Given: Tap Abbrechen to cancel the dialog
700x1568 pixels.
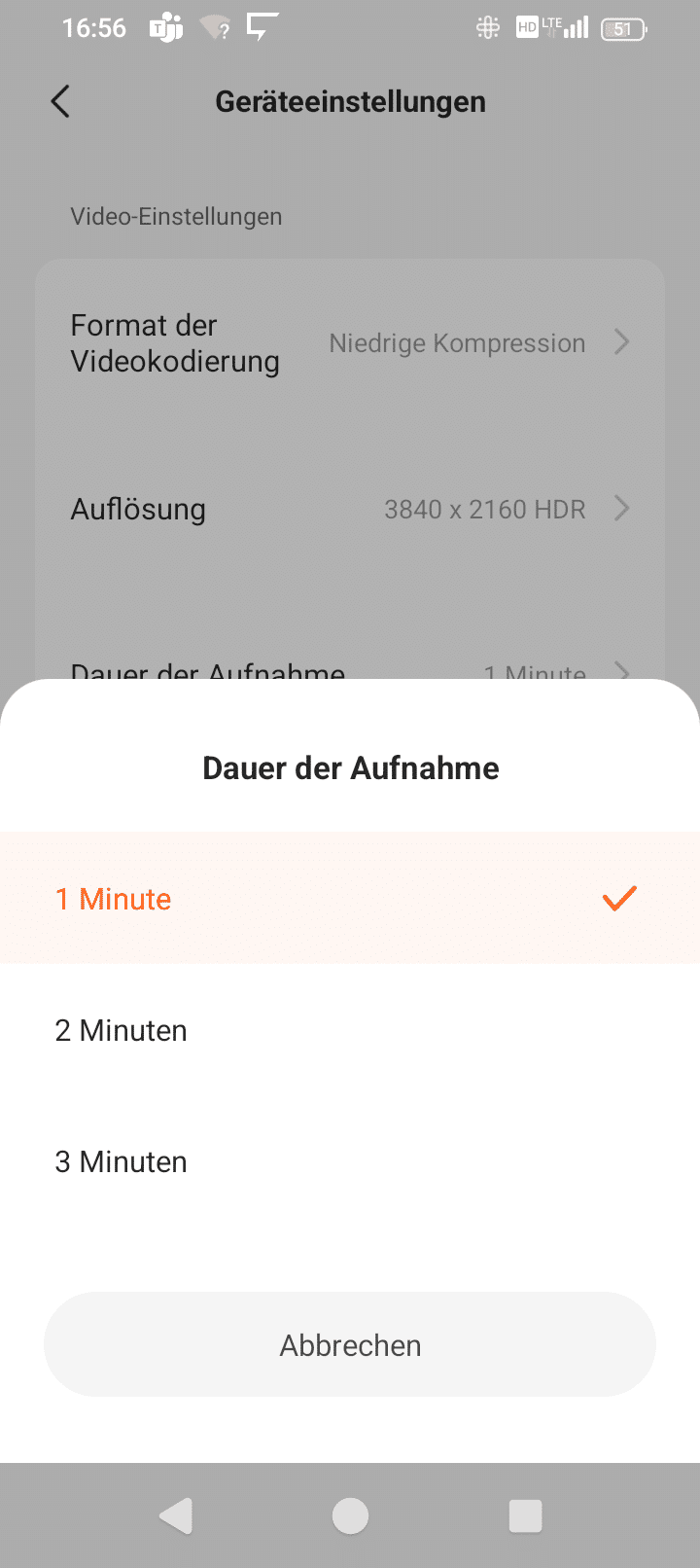Looking at the screenshot, I should (350, 1344).
